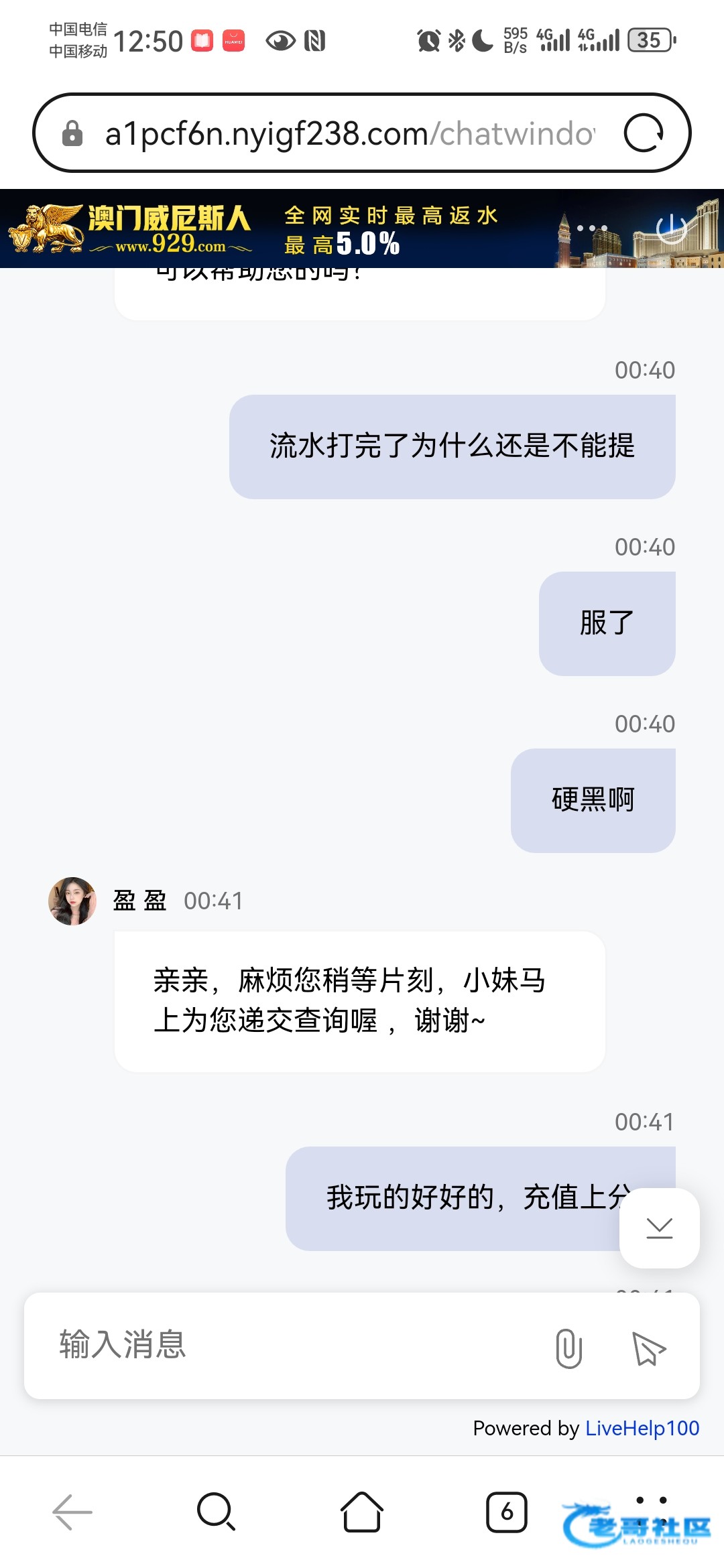Open the chat's three-dot options menu
The width and height of the screenshot is (724, 1568).
(592, 228)
